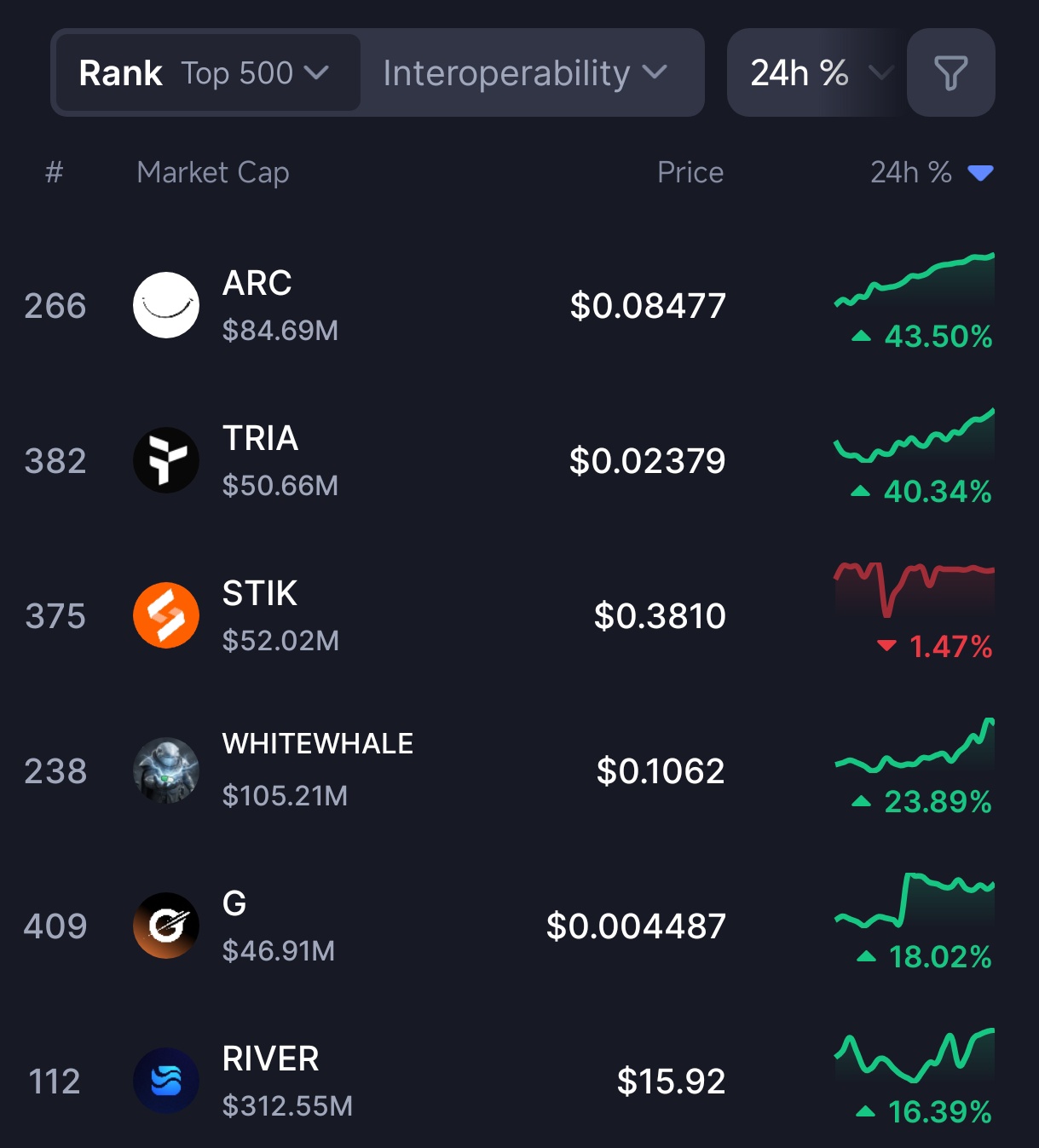The width and height of the screenshot is (1039, 1148).
Task: Sort by the # rank column
Action: tap(55, 173)
